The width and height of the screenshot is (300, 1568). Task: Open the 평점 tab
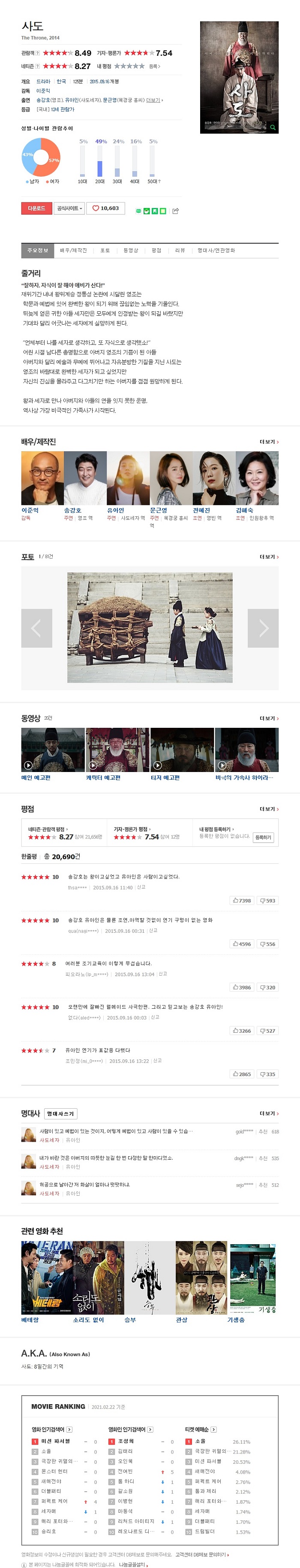[x=156, y=250]
